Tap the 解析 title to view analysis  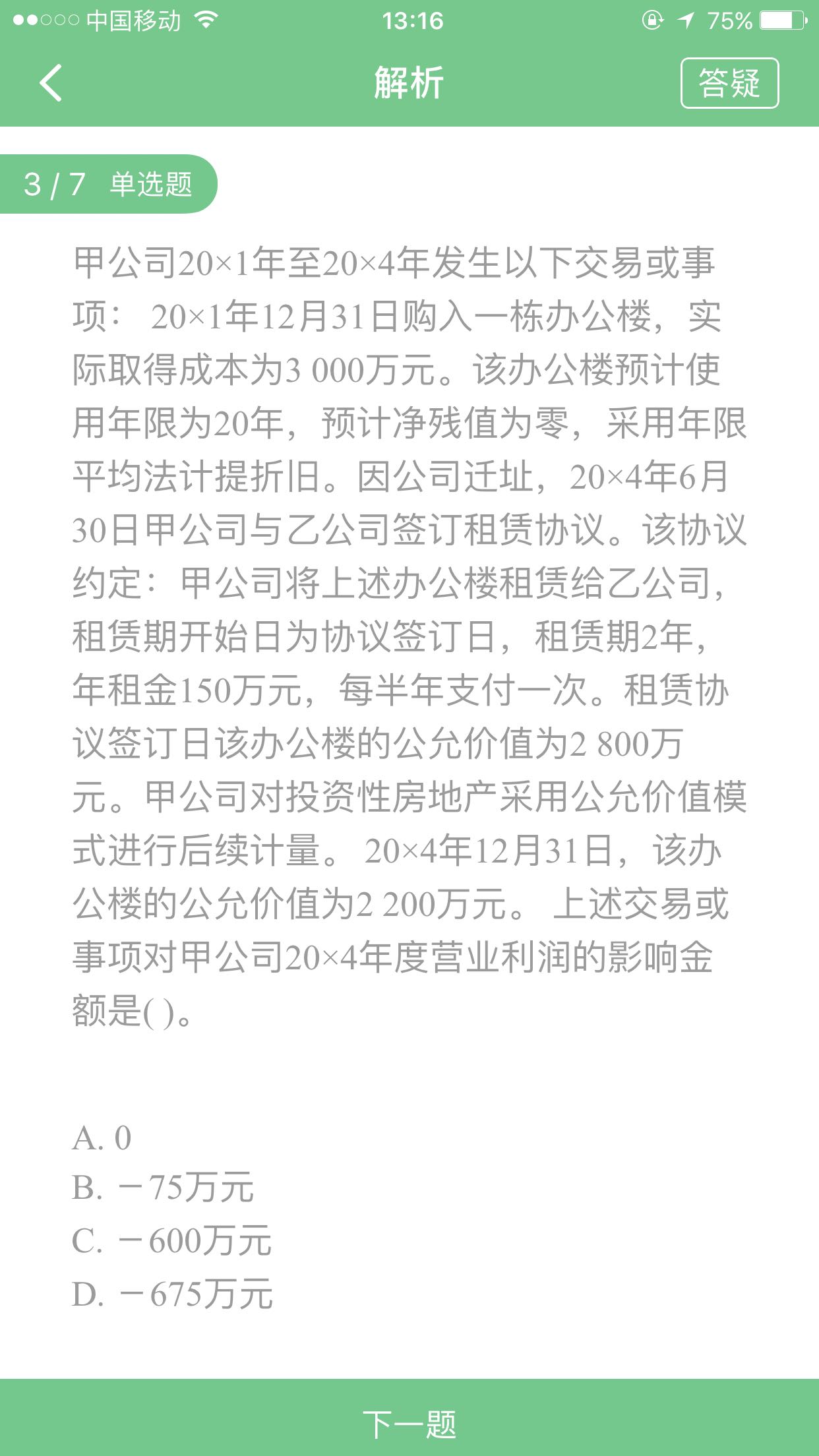pos(409,84)
